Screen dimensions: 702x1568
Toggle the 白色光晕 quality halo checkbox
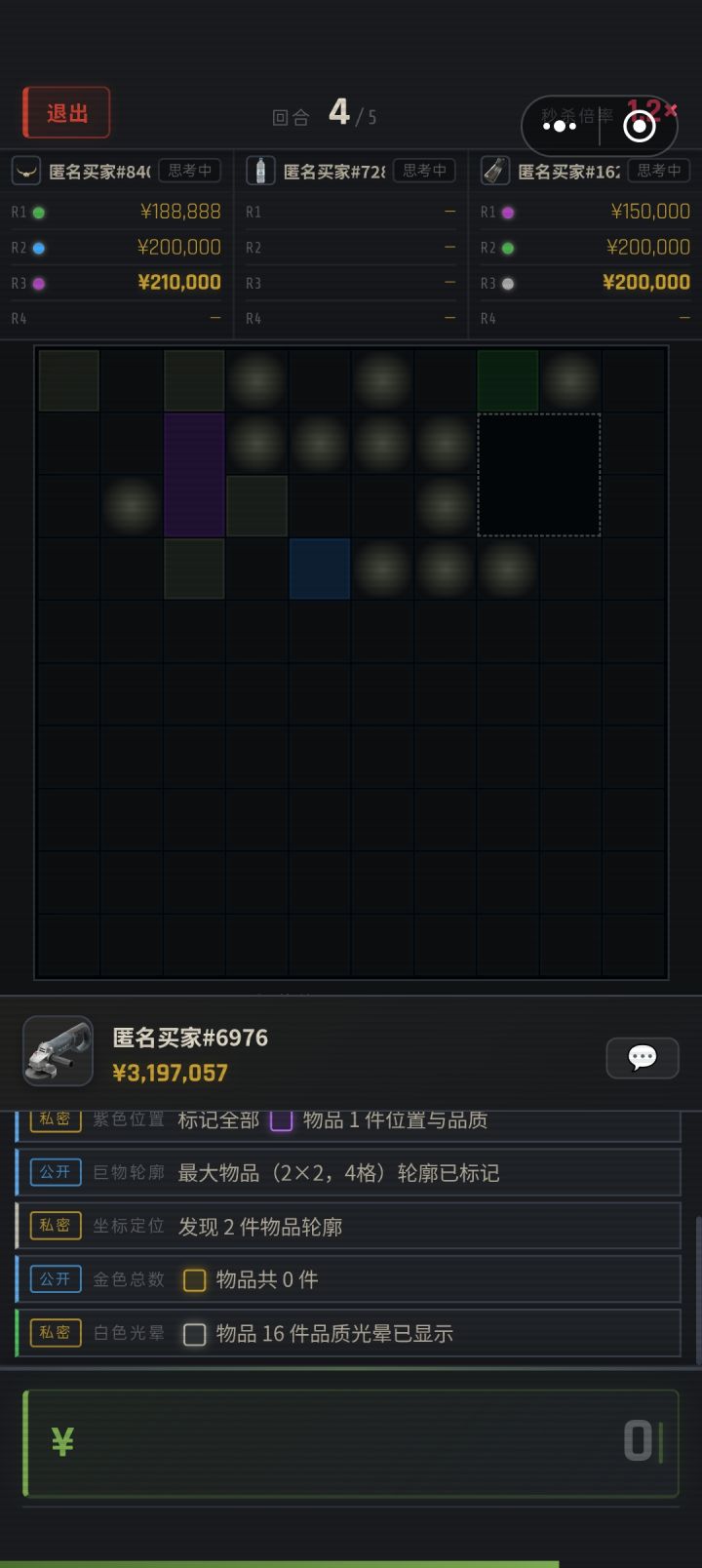click(194, 1333)
